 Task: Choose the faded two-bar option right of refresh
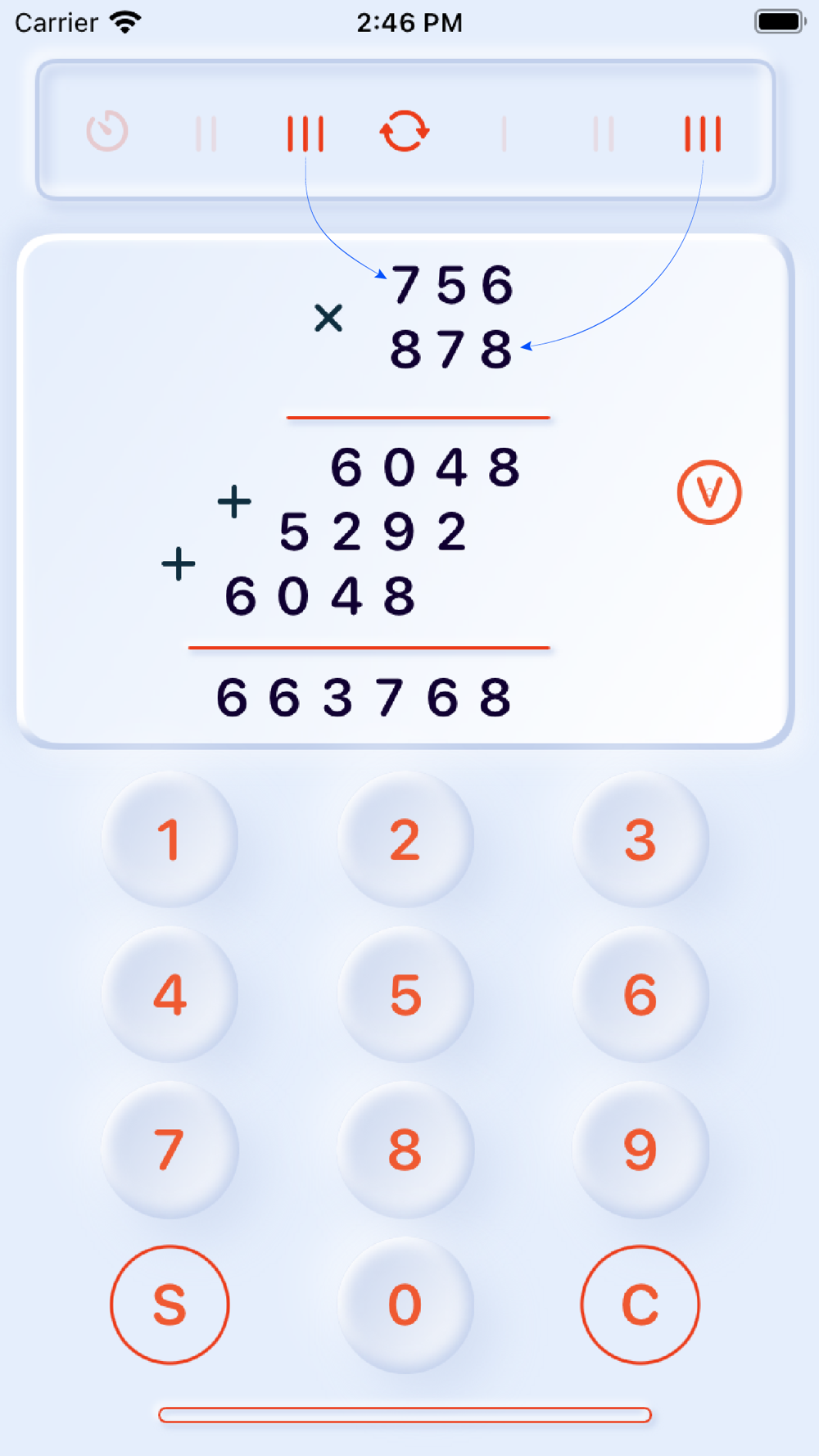tap(604, 133)
